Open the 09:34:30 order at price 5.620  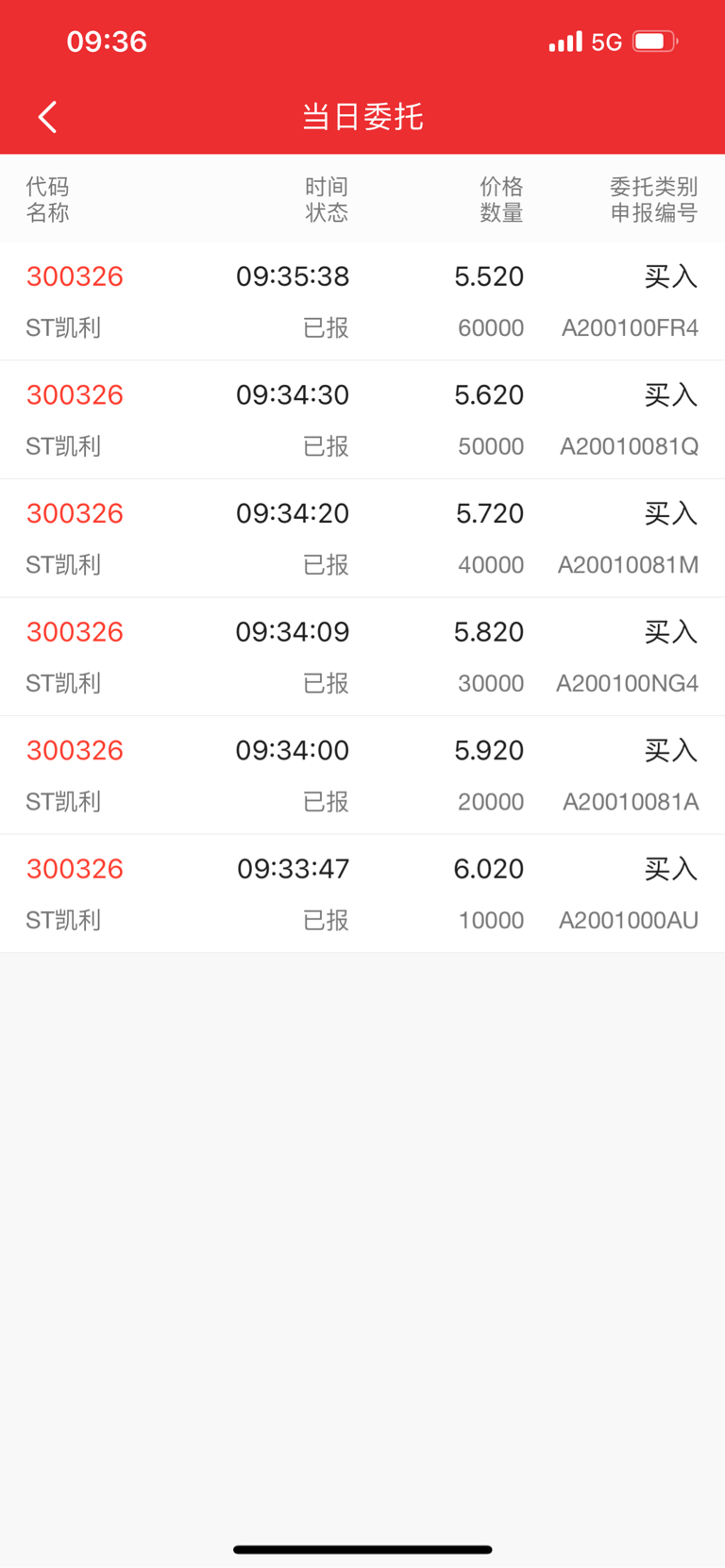click(362, 420)
